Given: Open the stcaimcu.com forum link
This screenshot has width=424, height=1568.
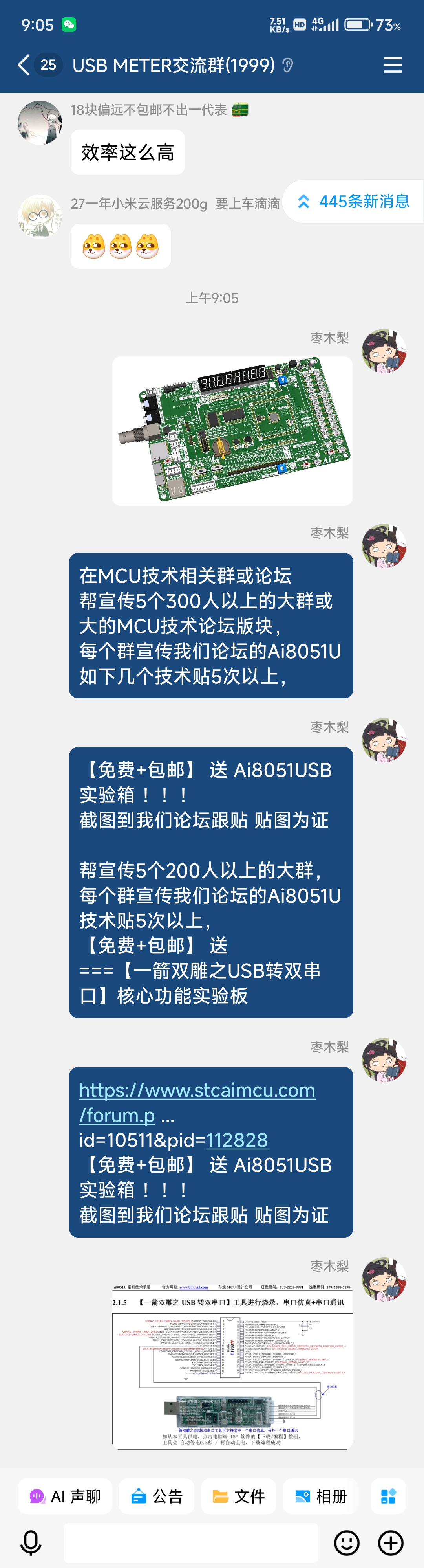Looking at the screenshot, I should coord(196,1102).
